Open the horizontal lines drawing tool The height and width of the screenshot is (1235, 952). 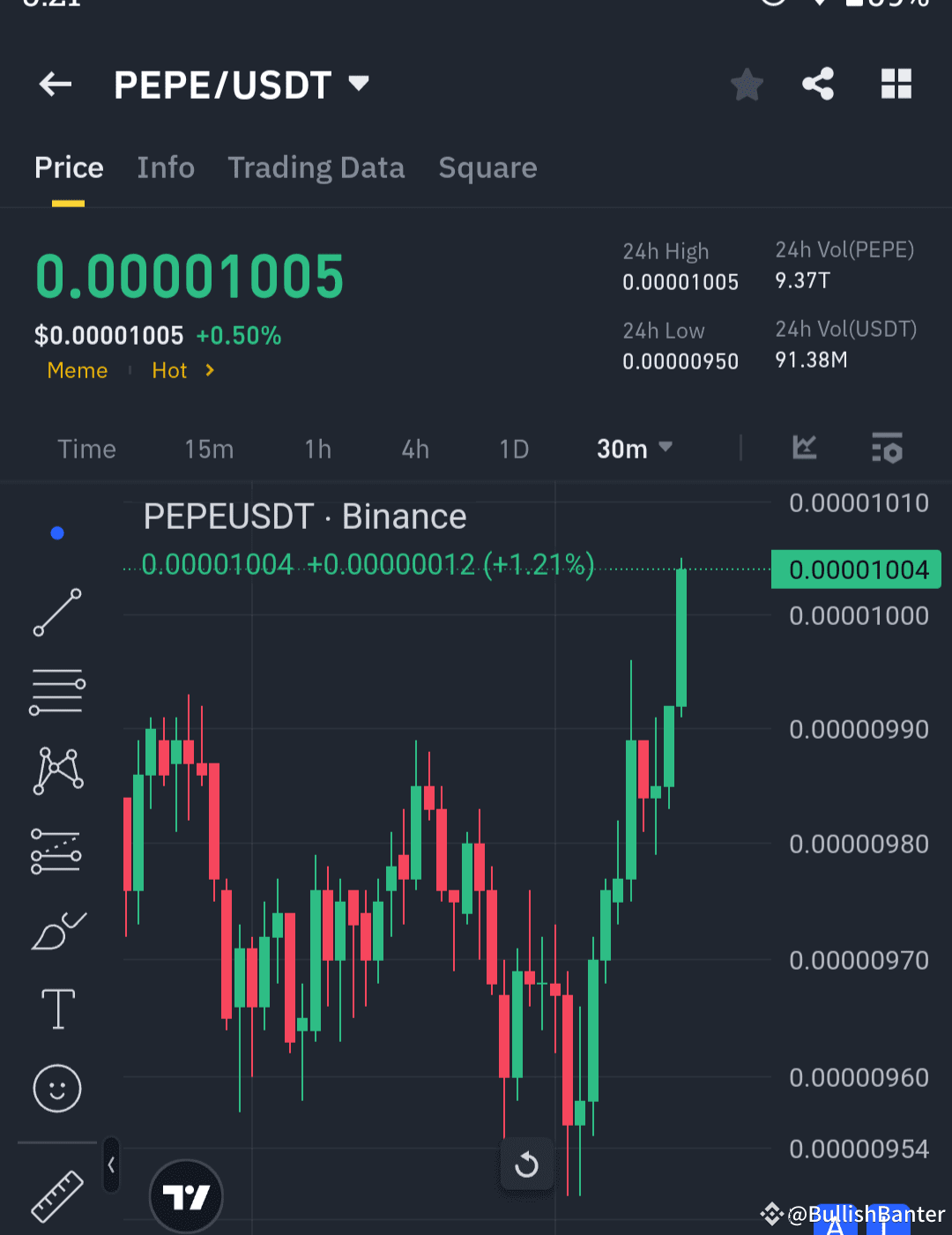coord(56,691)
